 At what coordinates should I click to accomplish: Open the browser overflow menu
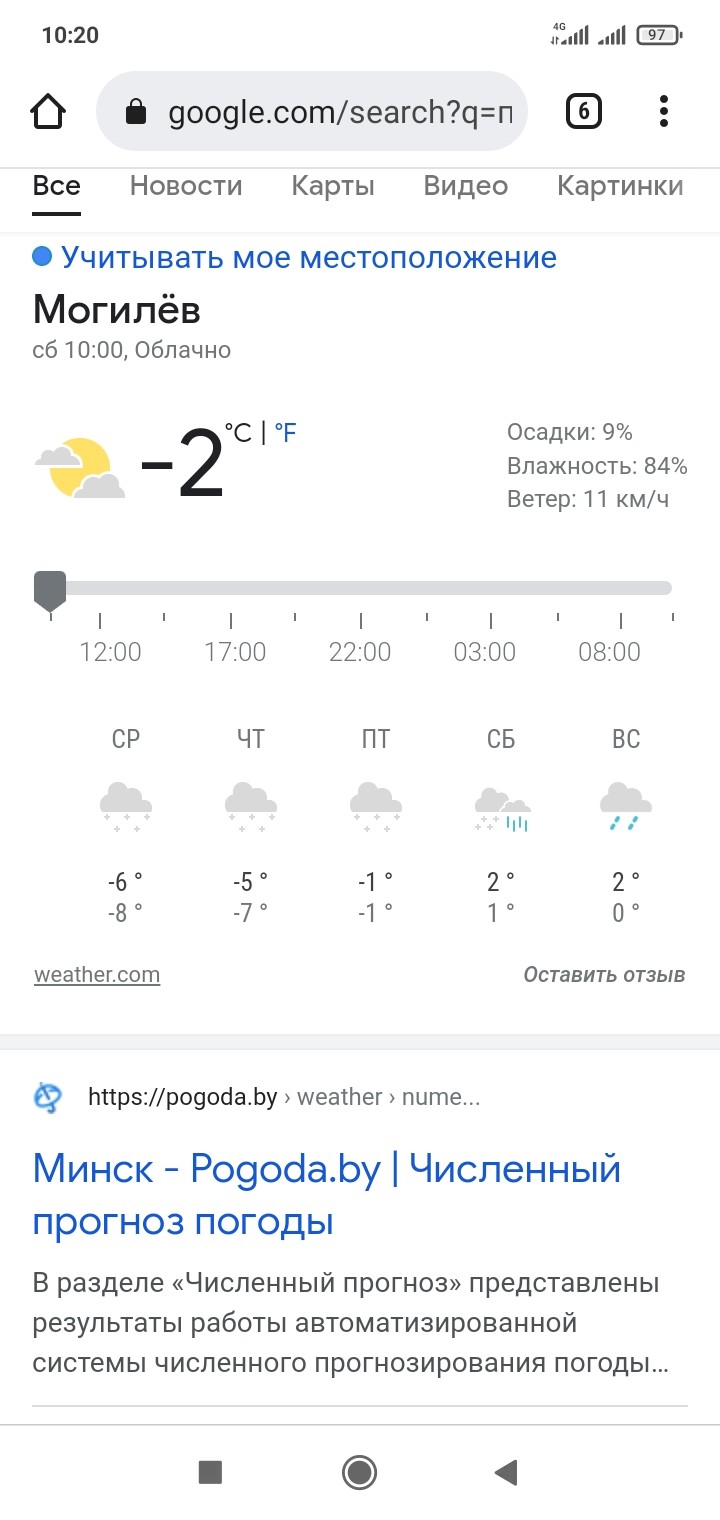click(x=664, y=111)
